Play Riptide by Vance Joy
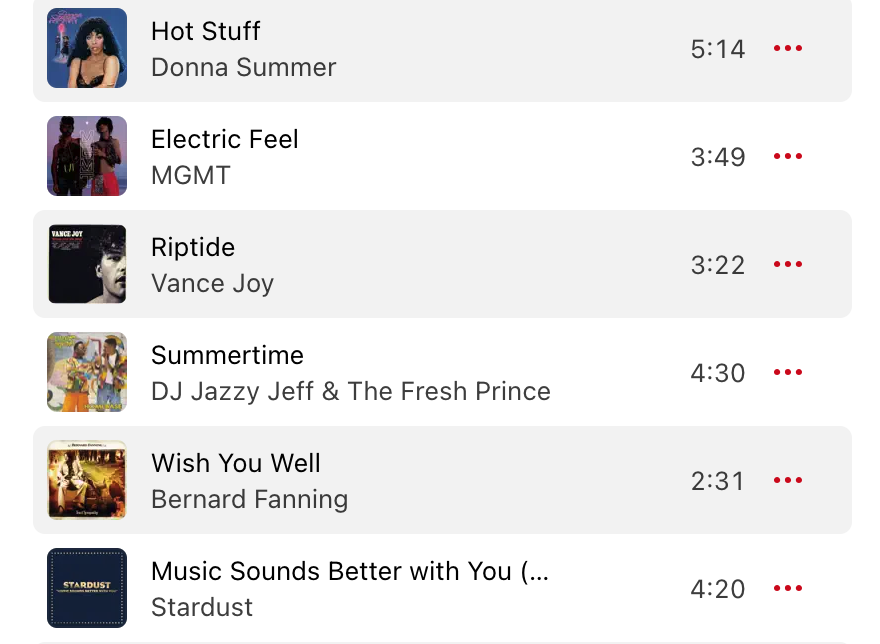 pos(87,264)
